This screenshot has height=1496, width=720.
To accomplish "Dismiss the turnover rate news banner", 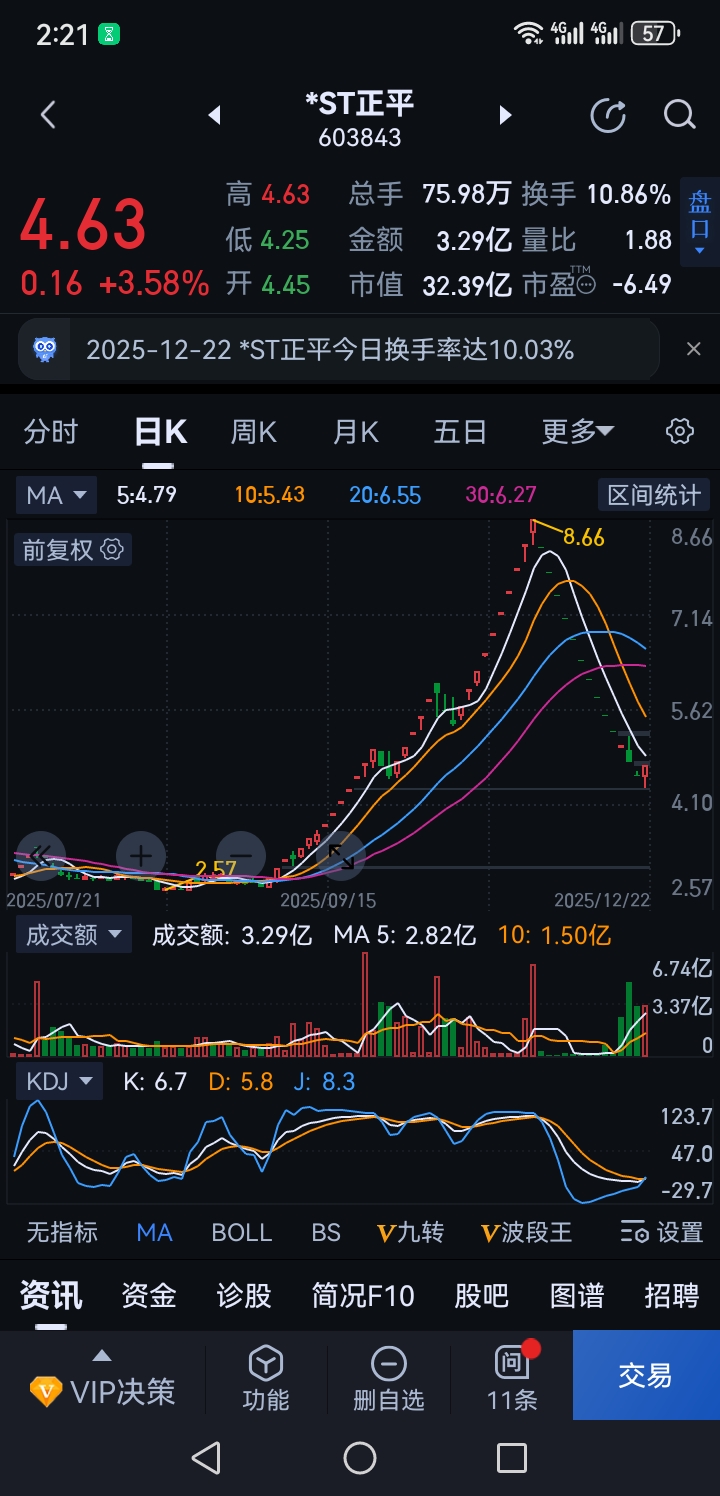I will (693, 349).
